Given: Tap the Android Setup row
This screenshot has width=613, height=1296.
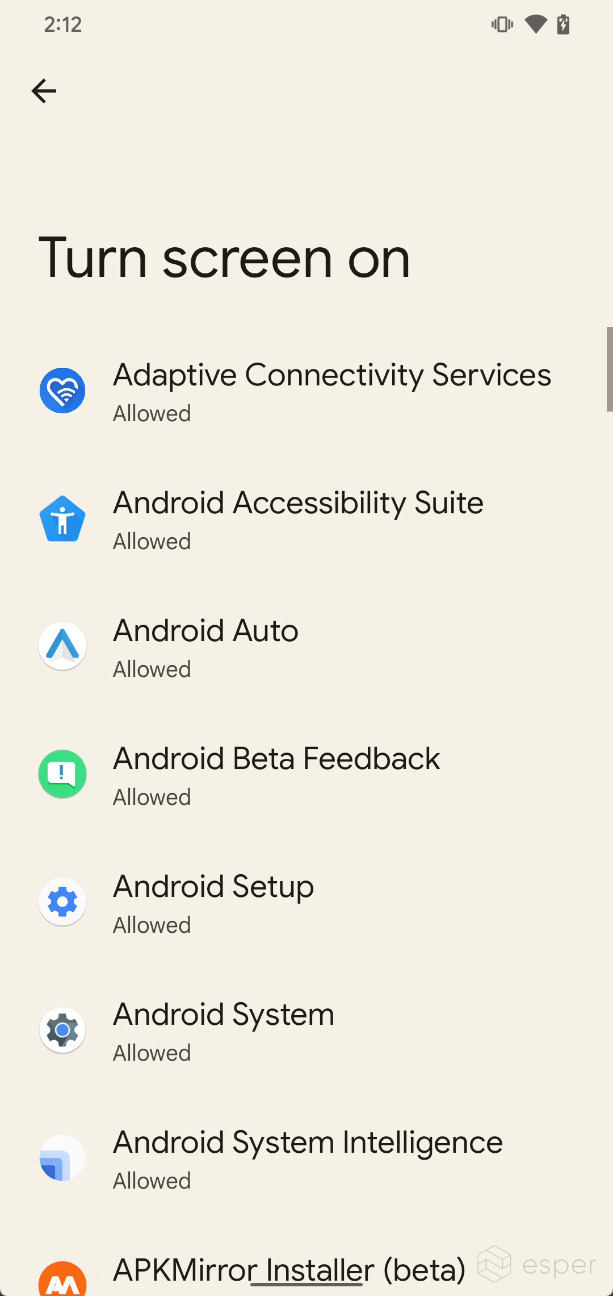Looking at the screenshot, I should (306, 903).
